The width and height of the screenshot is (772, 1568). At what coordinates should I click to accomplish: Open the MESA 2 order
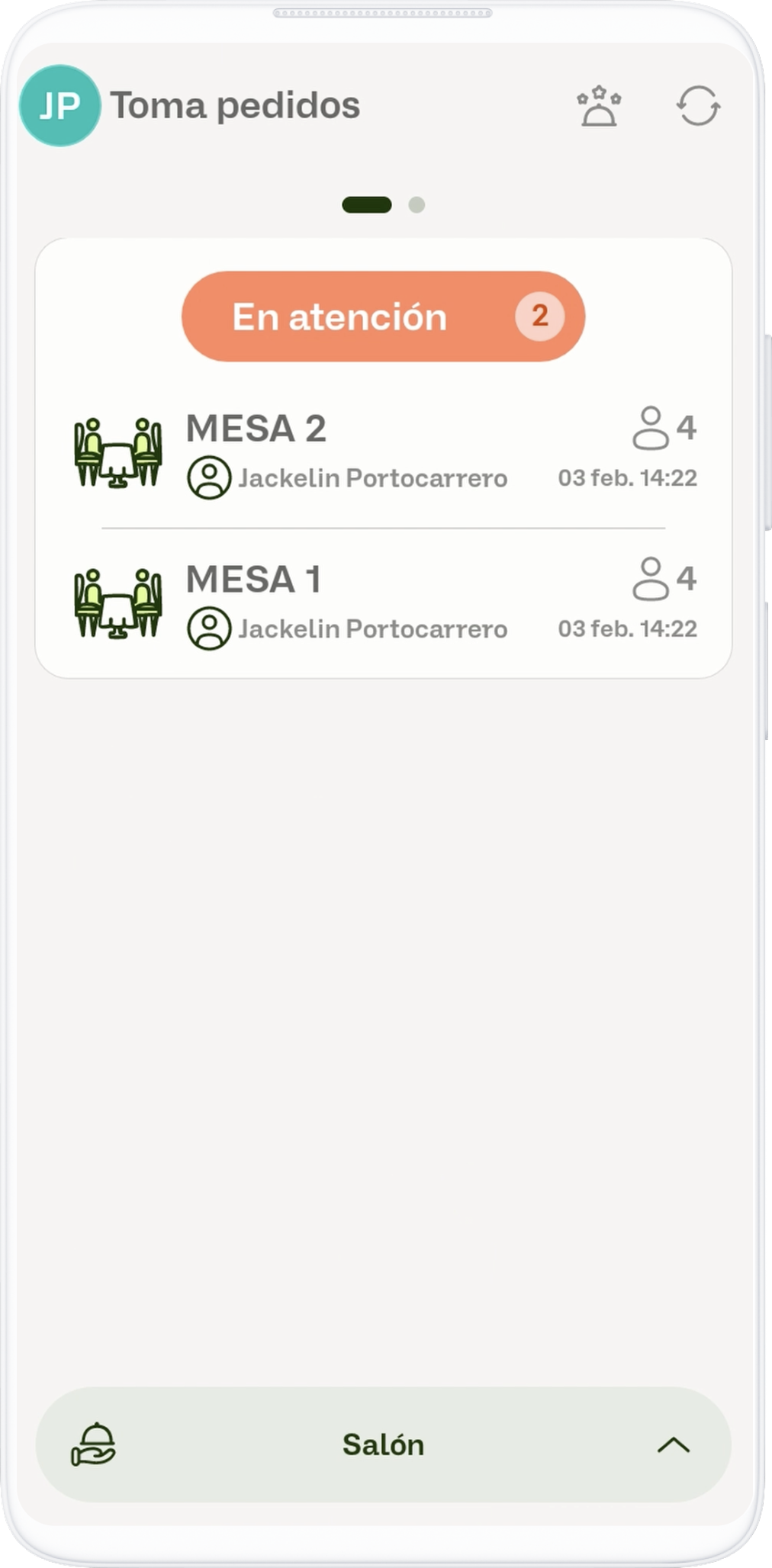pos(383,452)
